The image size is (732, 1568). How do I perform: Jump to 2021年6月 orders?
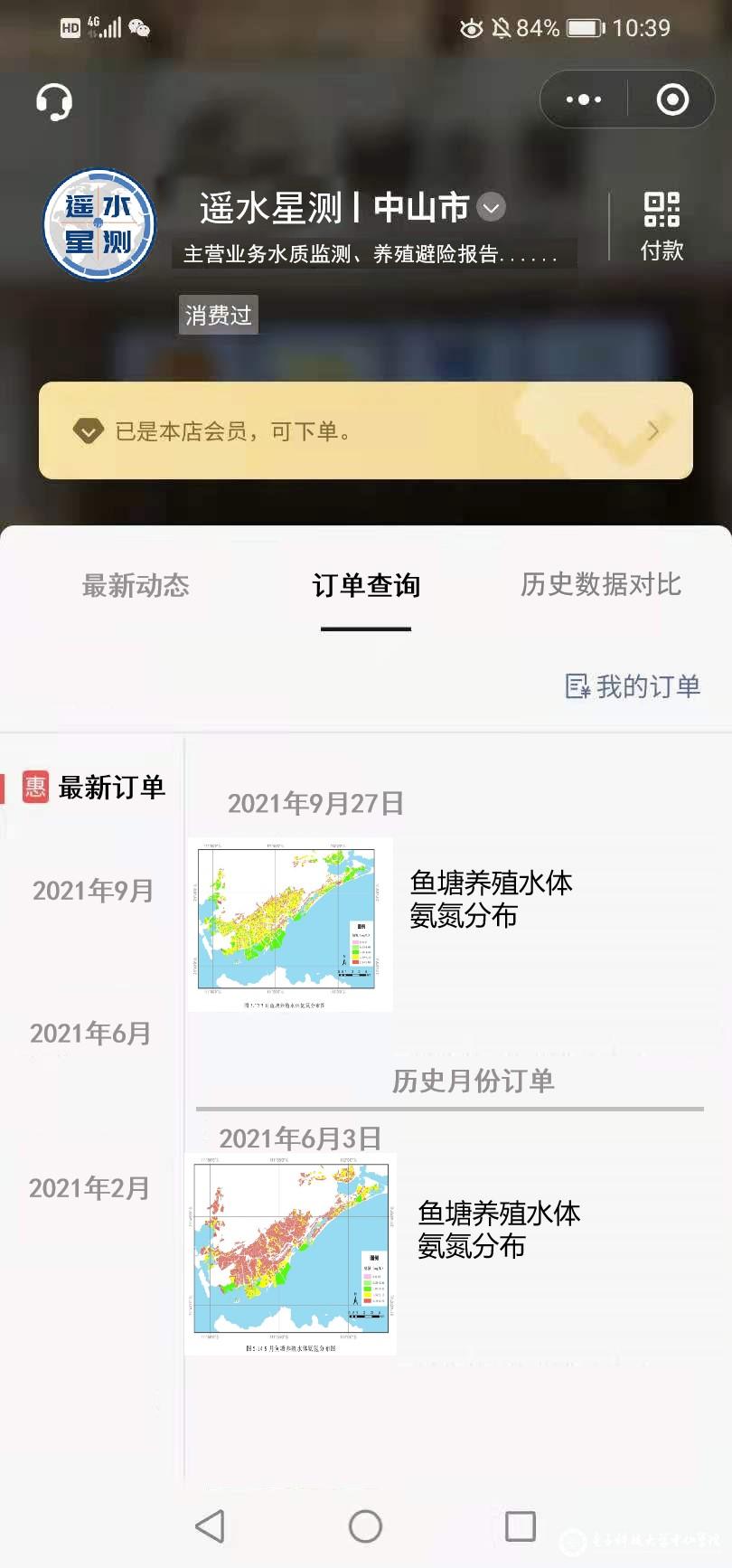point(90,1033)
